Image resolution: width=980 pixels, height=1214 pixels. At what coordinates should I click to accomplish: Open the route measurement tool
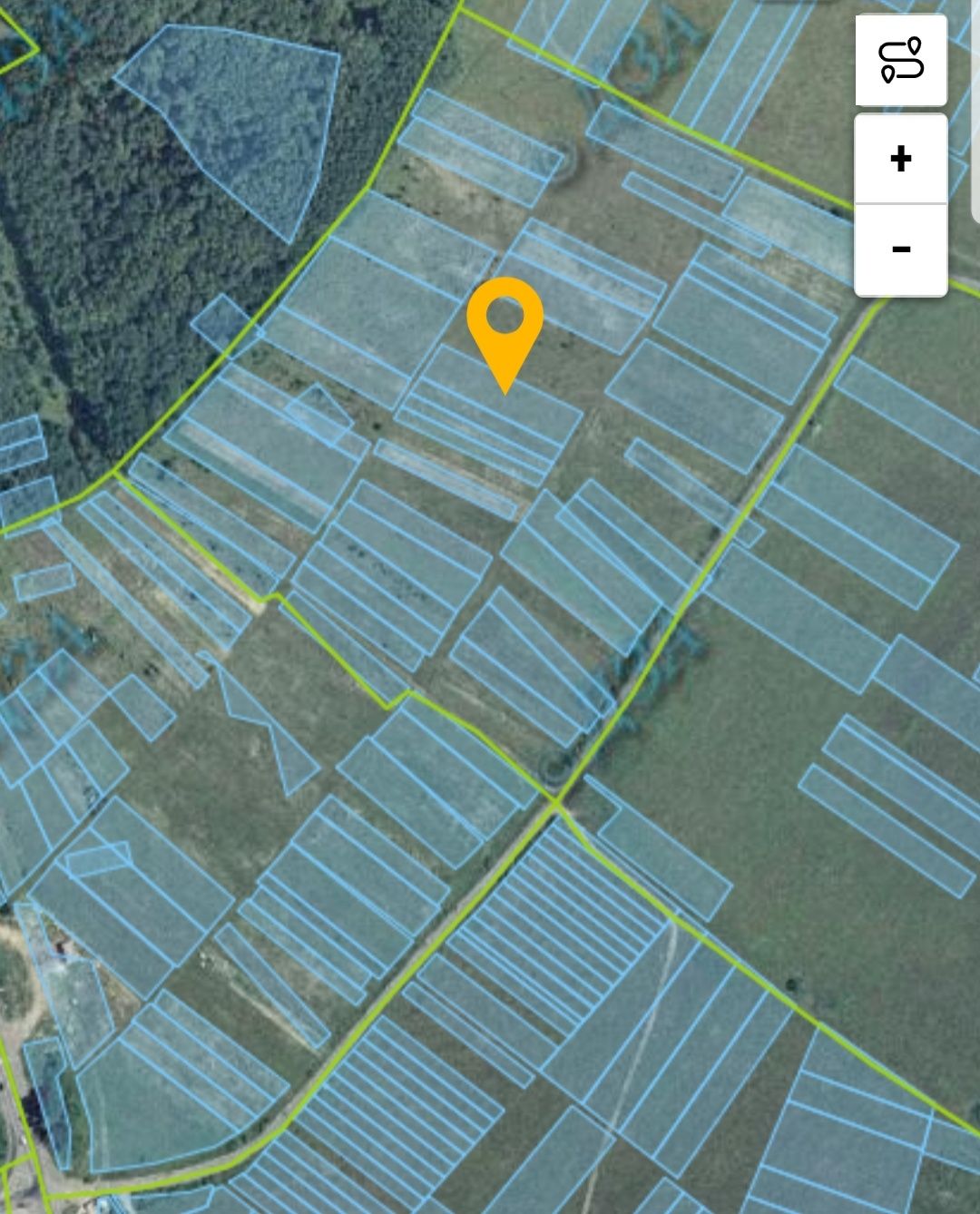pos(900,60)
